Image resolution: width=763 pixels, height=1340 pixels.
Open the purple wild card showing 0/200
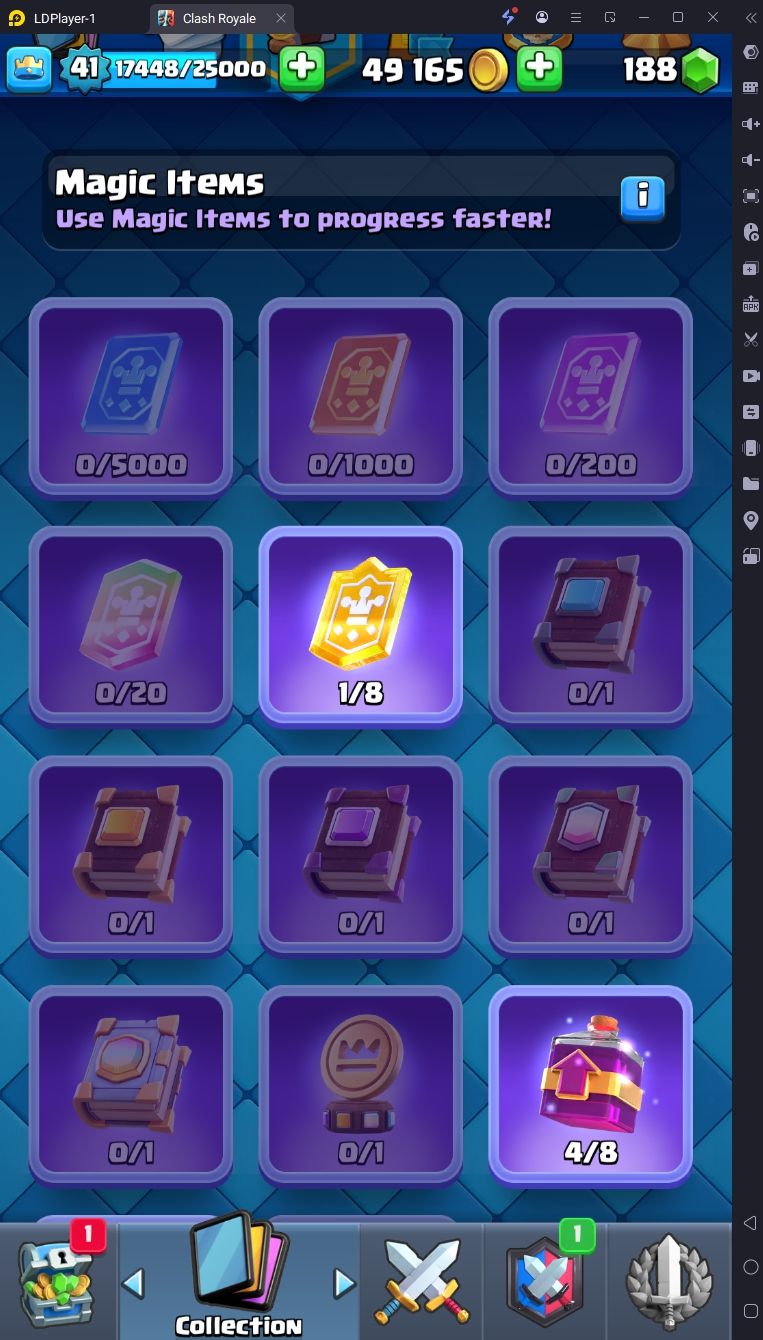pyautogui.click(x=590, y=395)
